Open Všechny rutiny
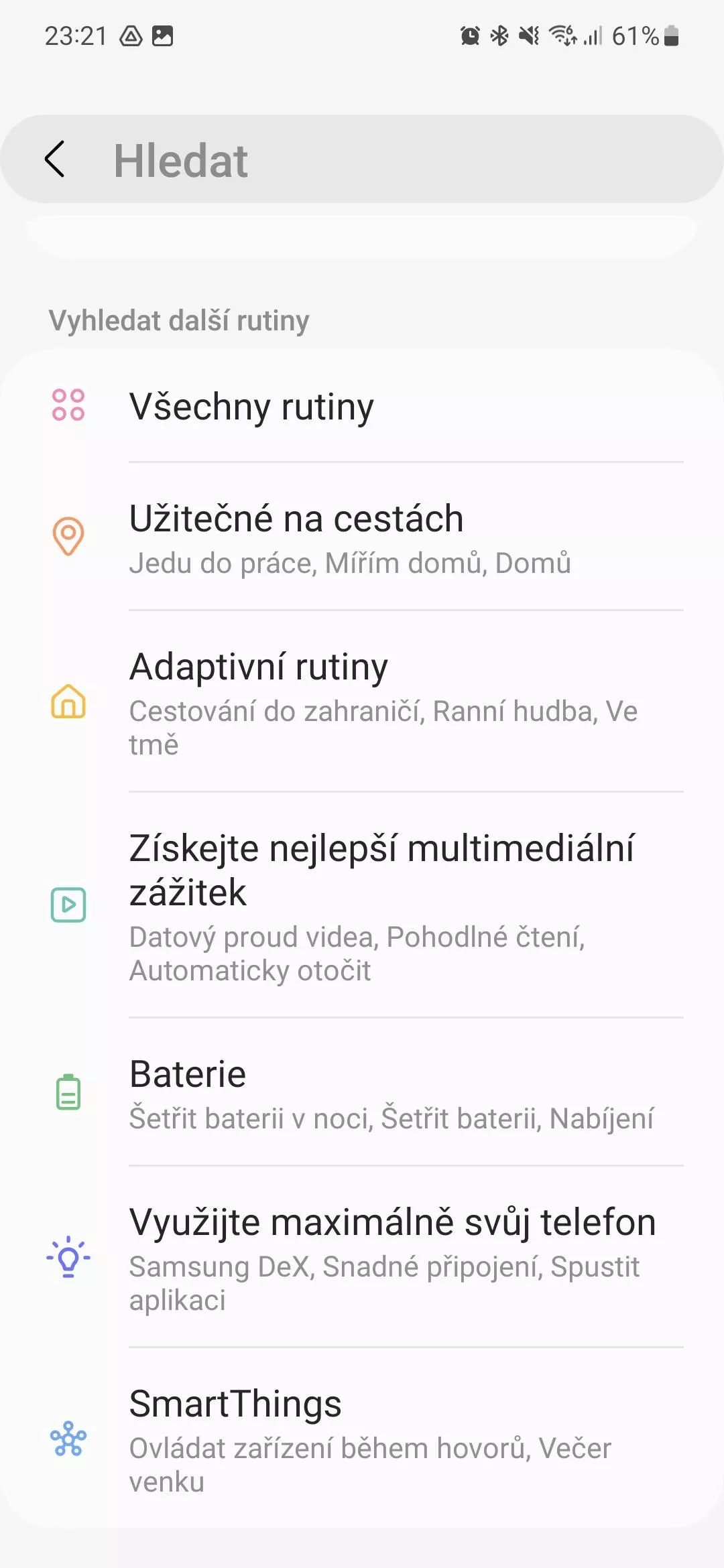724x1568 pixels. [x=362, y=406]
